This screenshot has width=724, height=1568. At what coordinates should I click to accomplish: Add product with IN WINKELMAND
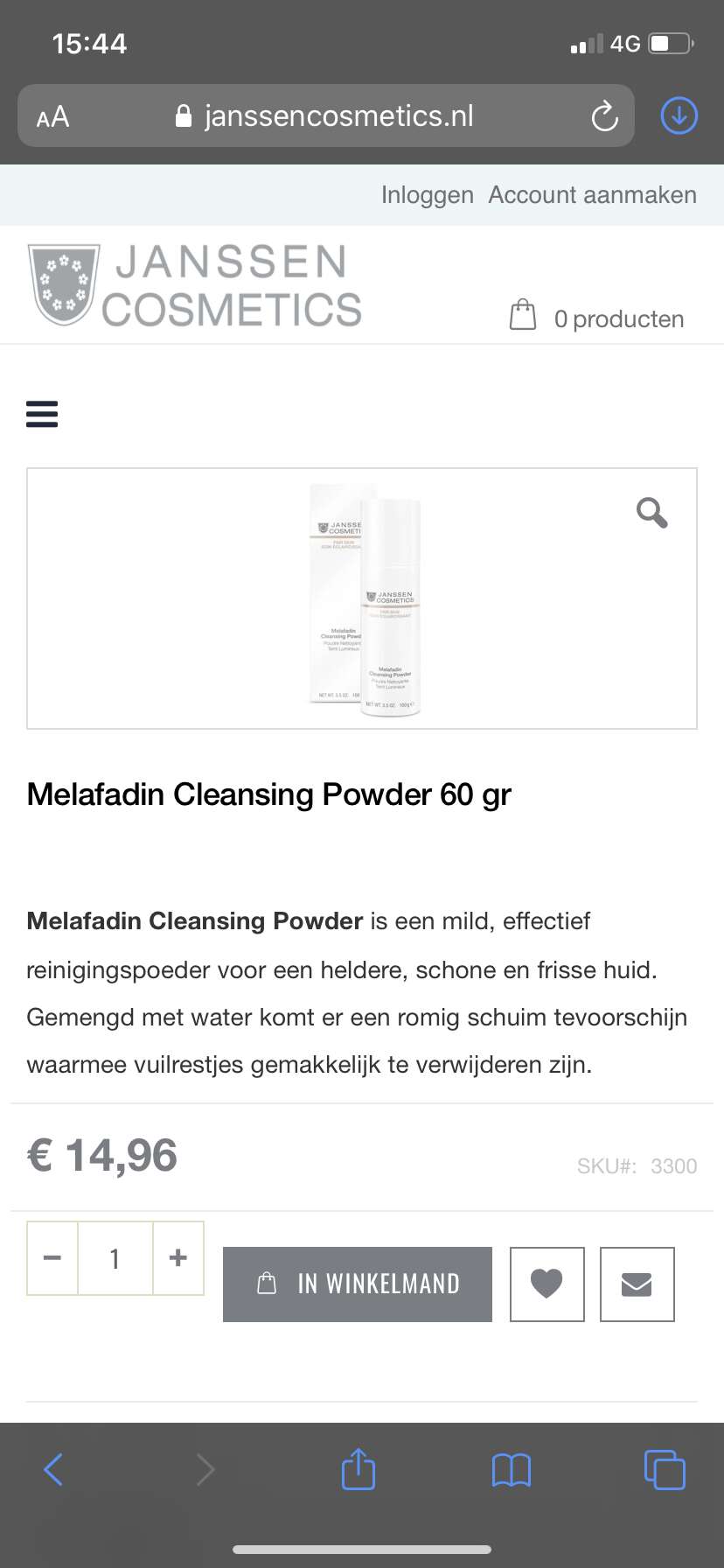pyautogui.click(x=358, y=1284)
